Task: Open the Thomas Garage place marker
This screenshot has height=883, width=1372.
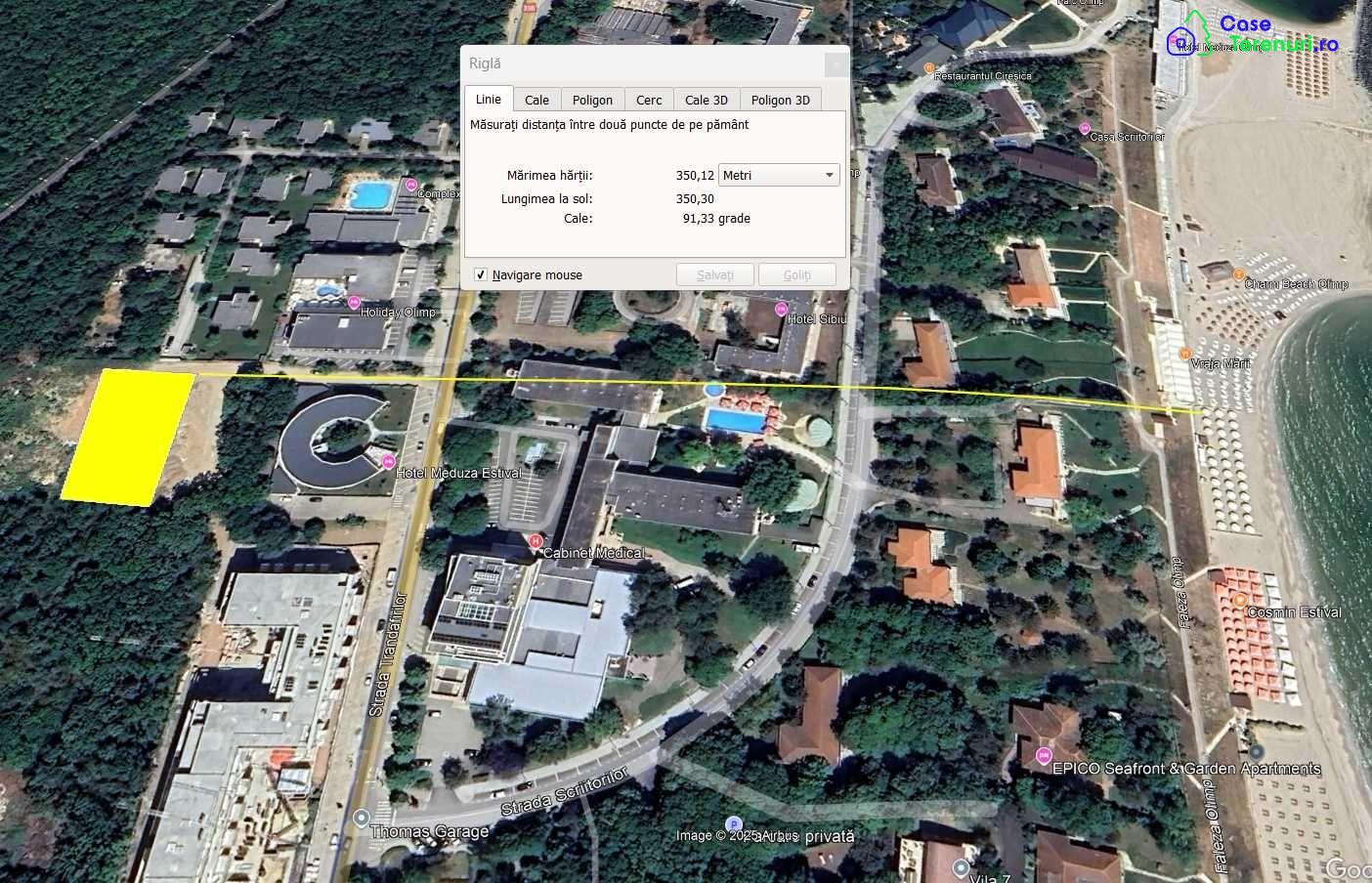Action: point(362,818)
